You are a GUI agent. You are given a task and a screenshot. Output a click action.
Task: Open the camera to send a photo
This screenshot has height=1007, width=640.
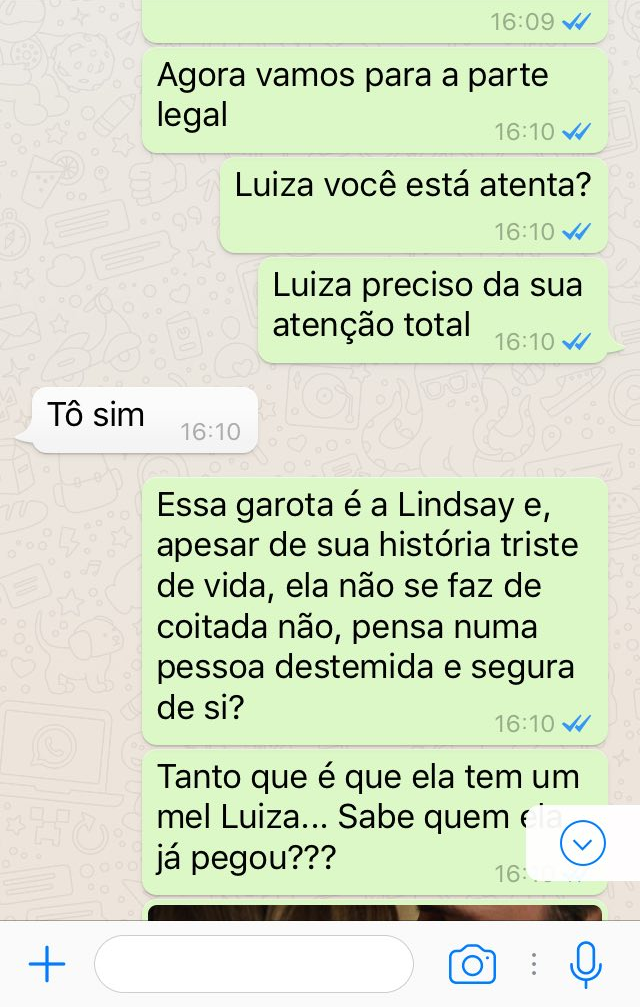(x=472, y=964)
